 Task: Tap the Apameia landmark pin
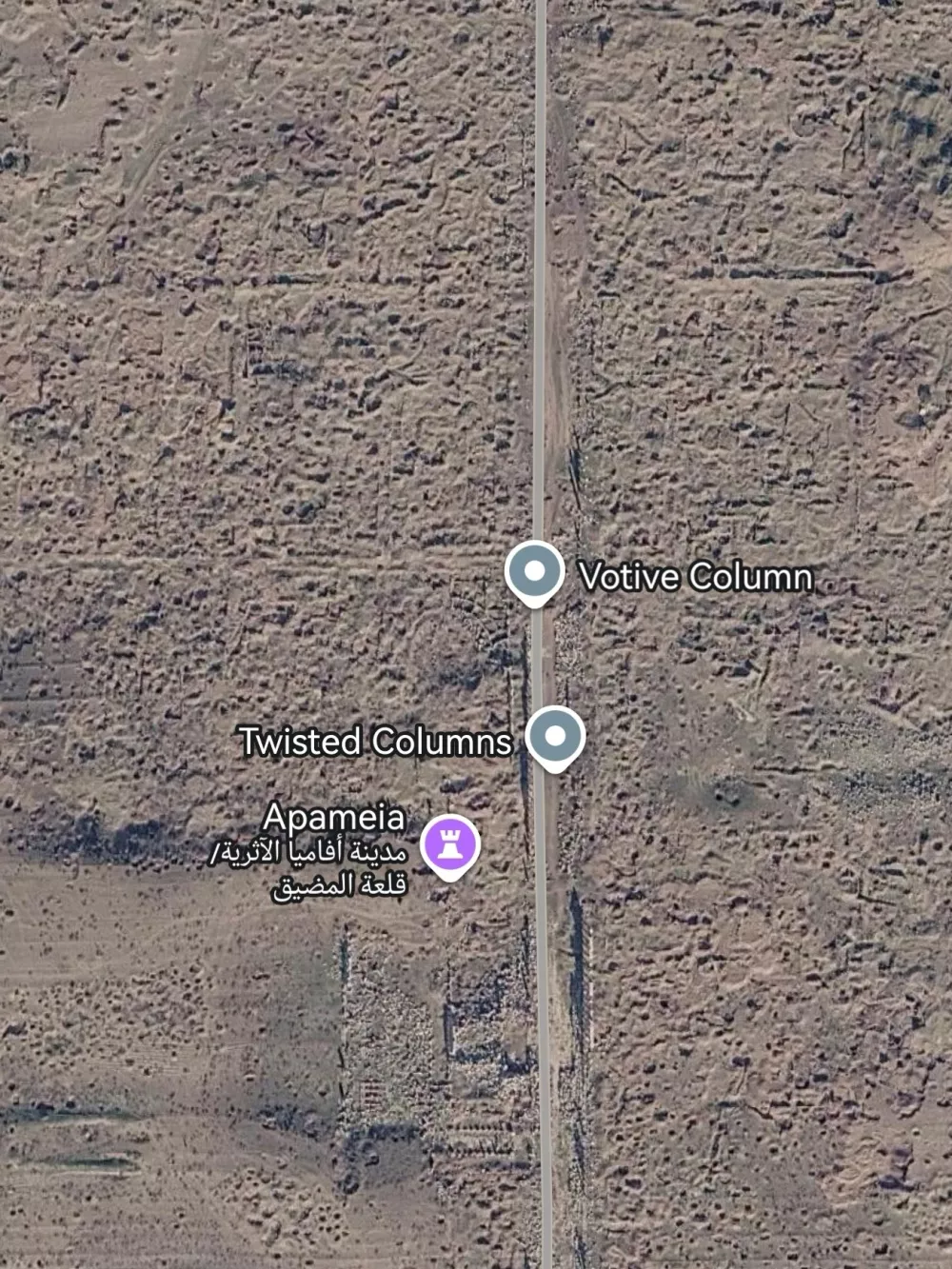click(x=450, y=844)
